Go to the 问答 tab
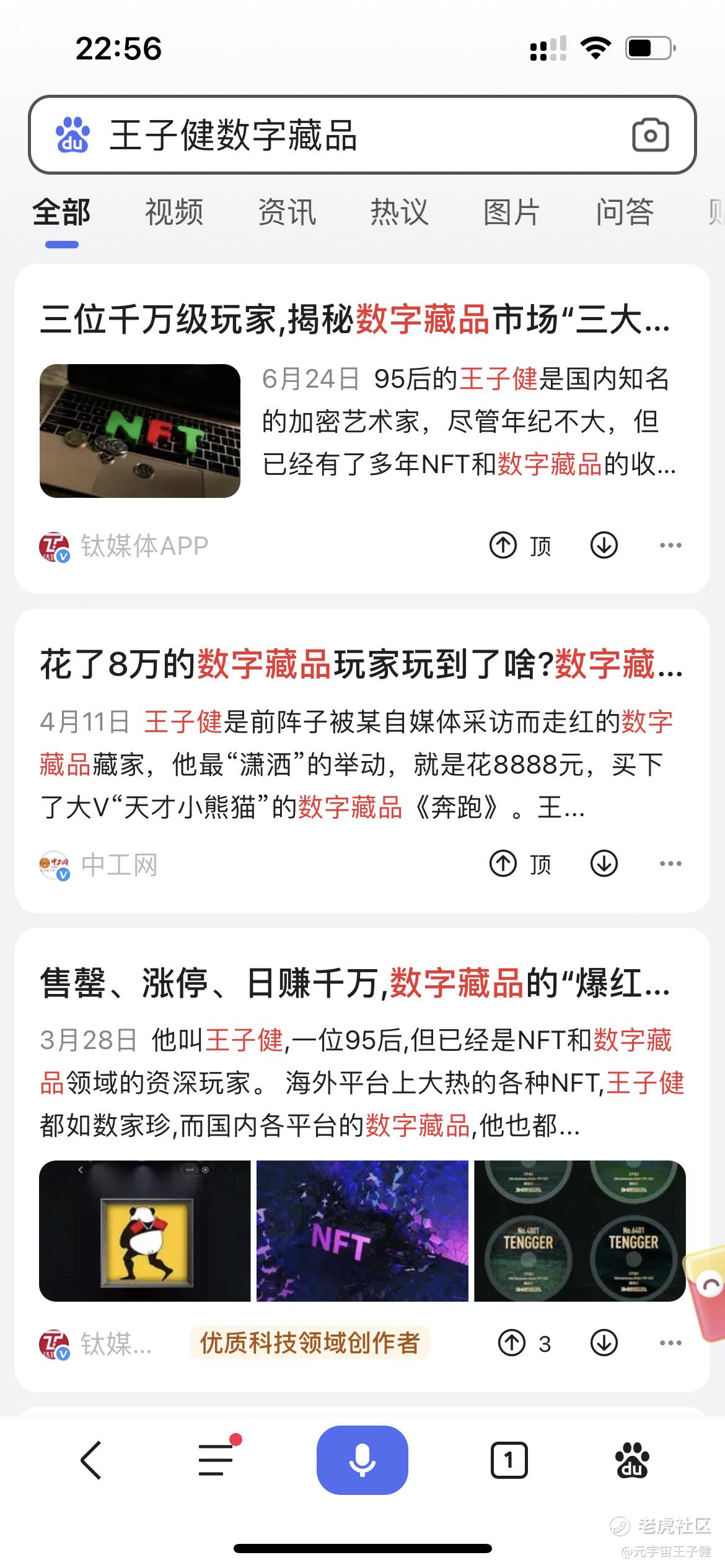Viewport: 725px width, 1568px height. pyautogui.click(x=625, y=212)
